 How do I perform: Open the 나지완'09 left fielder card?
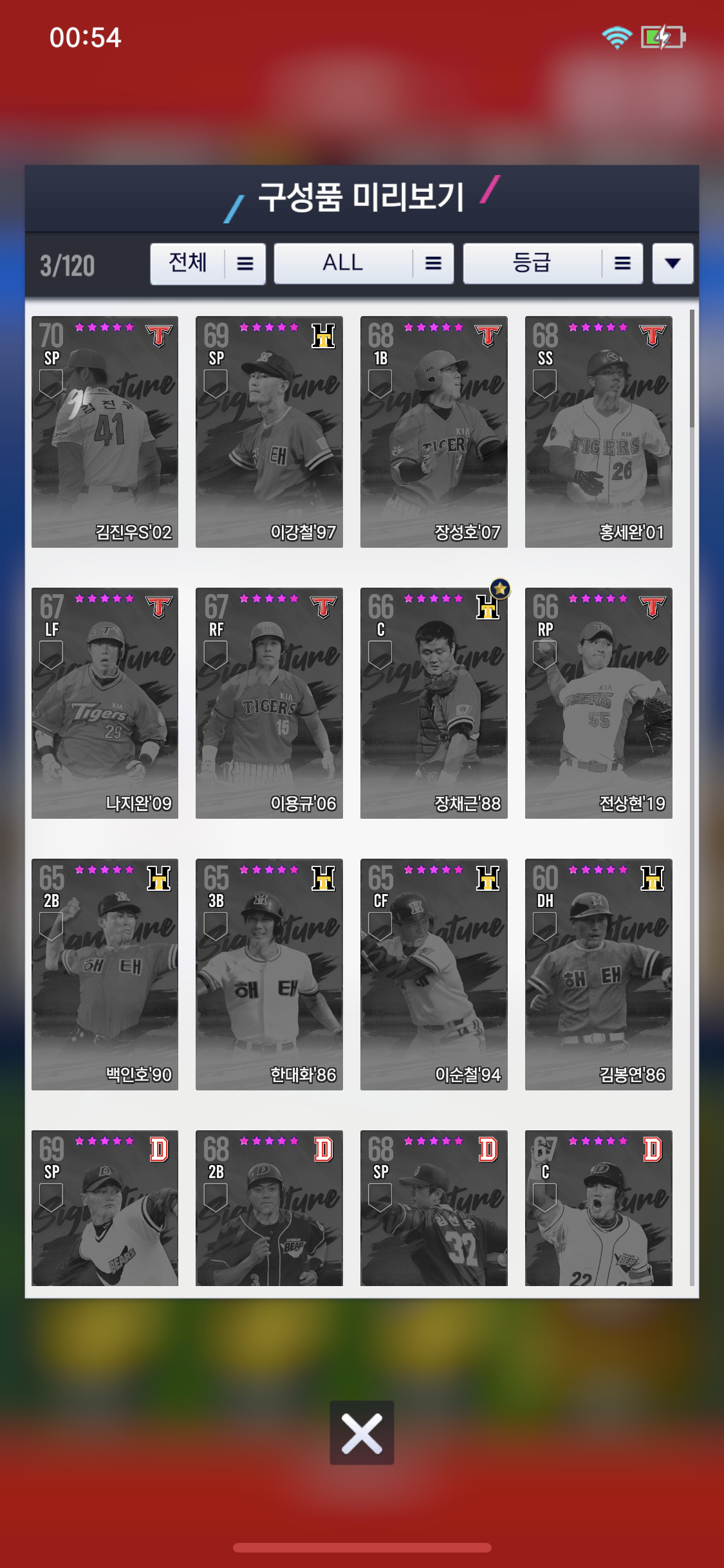pos(105,703)
